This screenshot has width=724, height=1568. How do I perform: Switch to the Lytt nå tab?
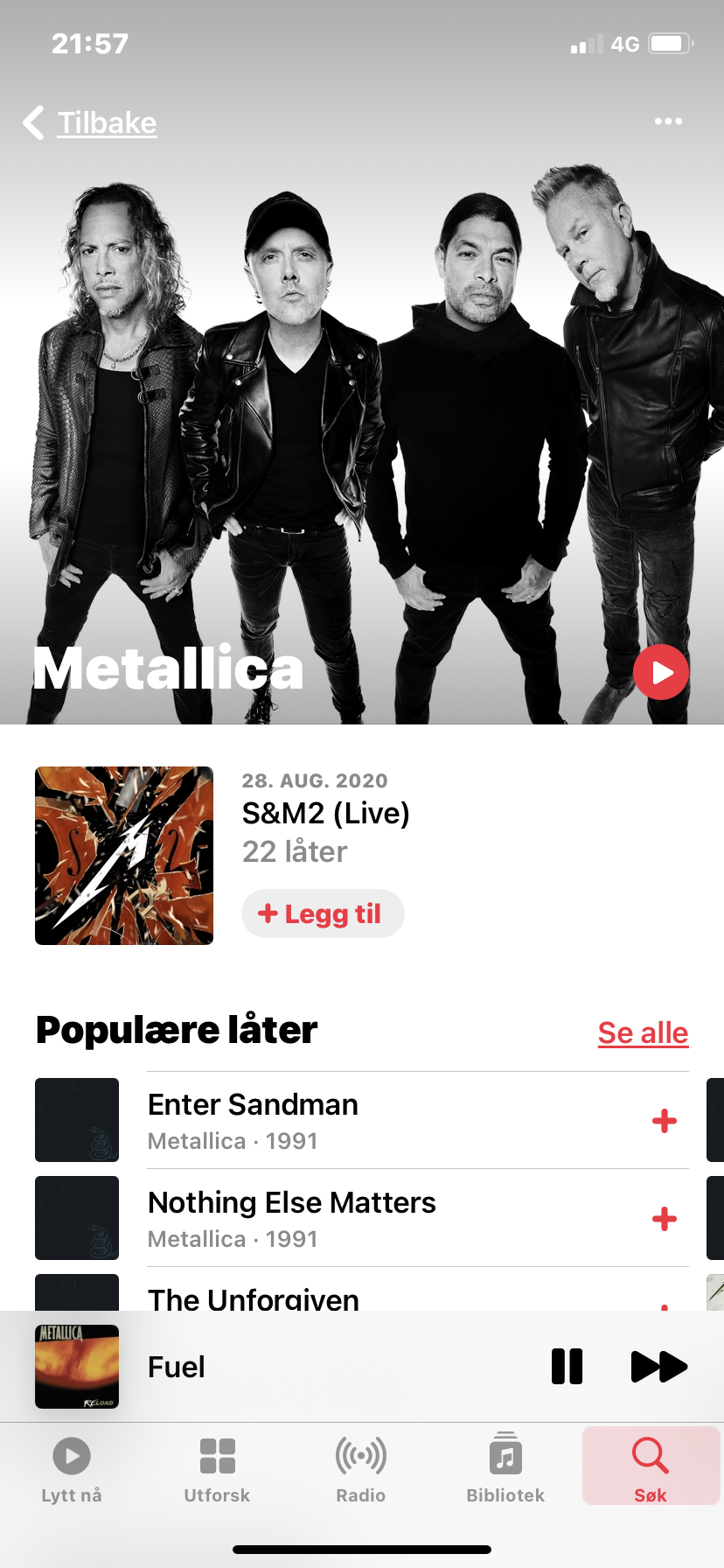[72, 1470]
